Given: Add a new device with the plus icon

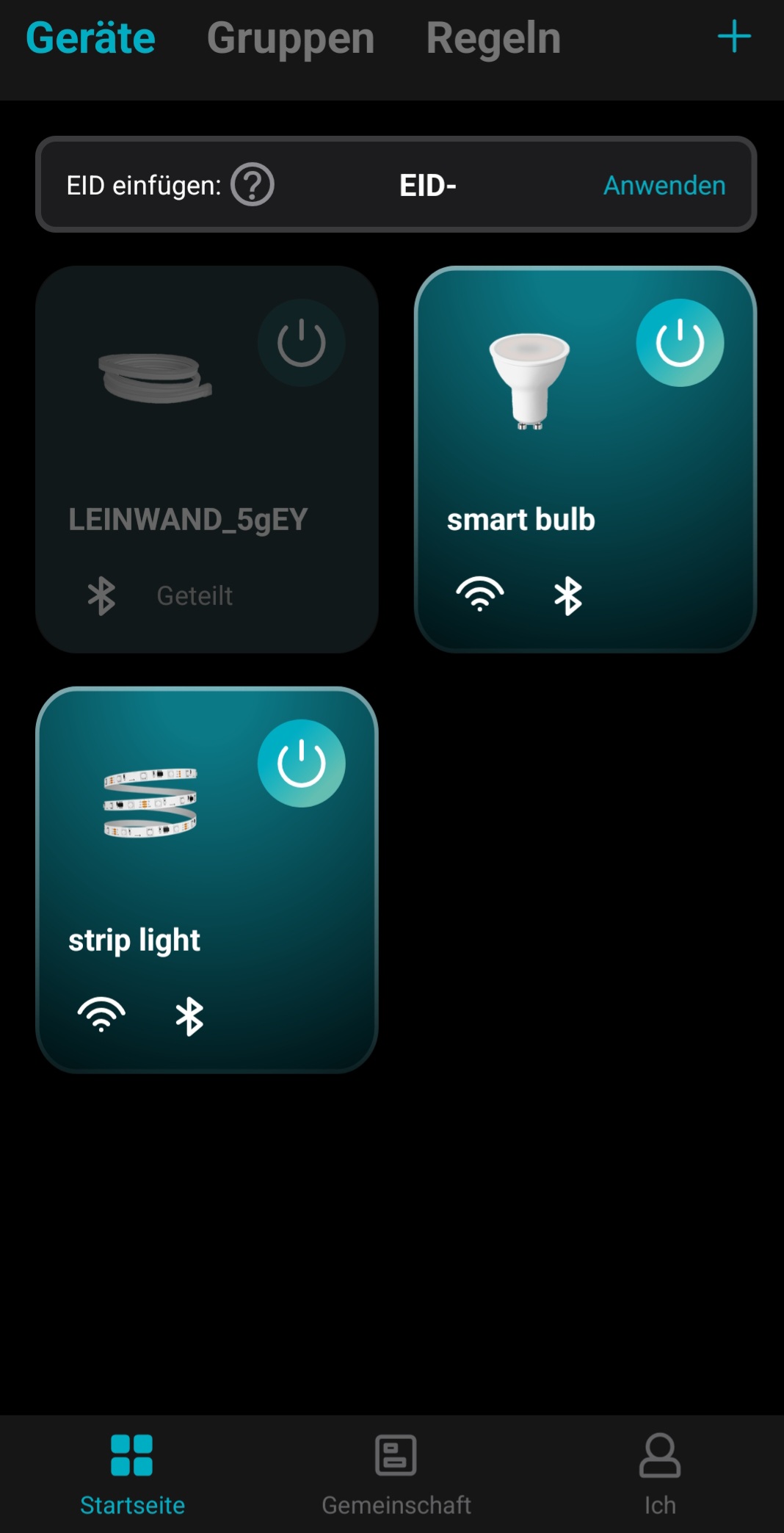Looking at the screenshot, I should [733, 37].
